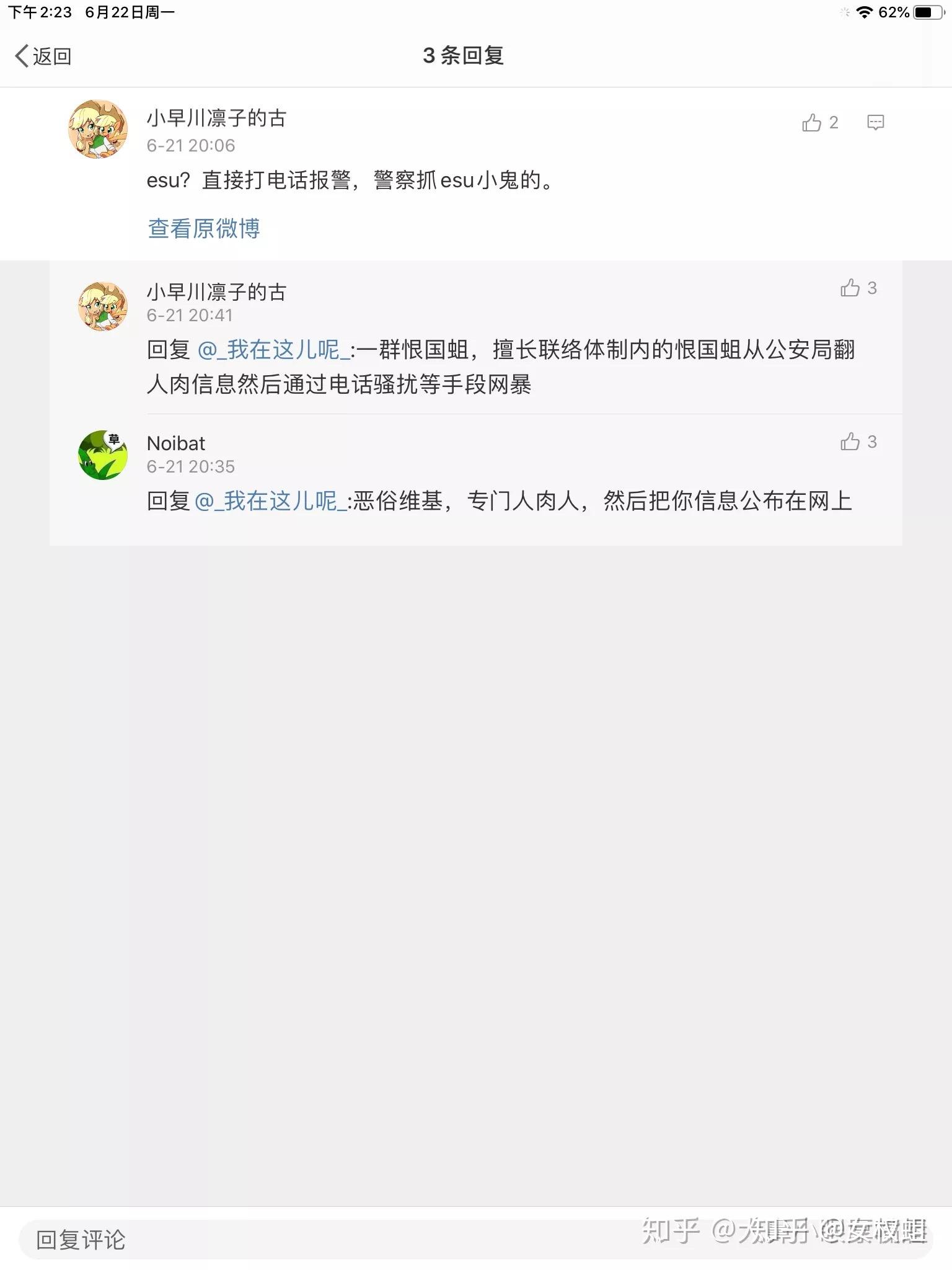Go back using 返回 button
This screenshot has width=952, height=1270.
[x=42, y=56]
